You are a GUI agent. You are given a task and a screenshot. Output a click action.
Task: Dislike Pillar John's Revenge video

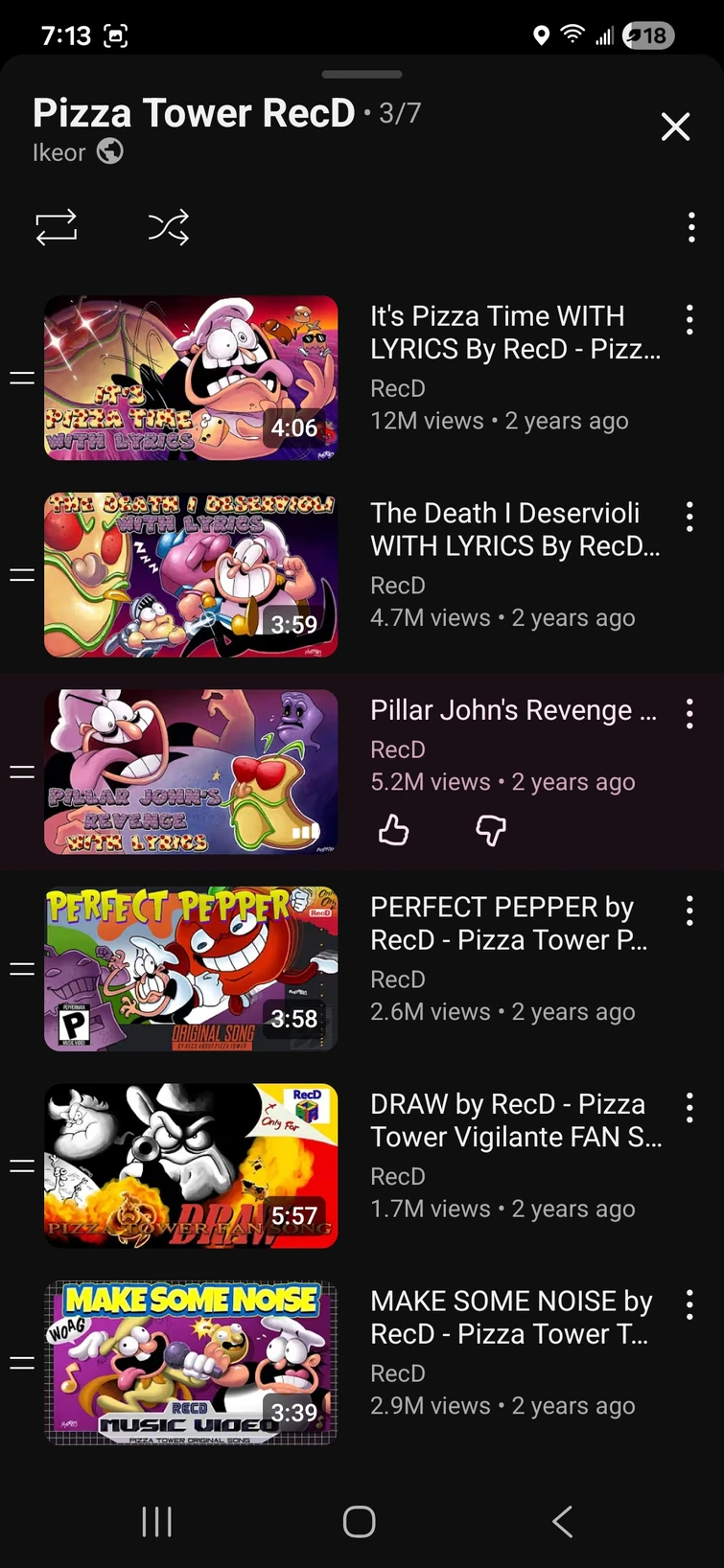(491, 830)
